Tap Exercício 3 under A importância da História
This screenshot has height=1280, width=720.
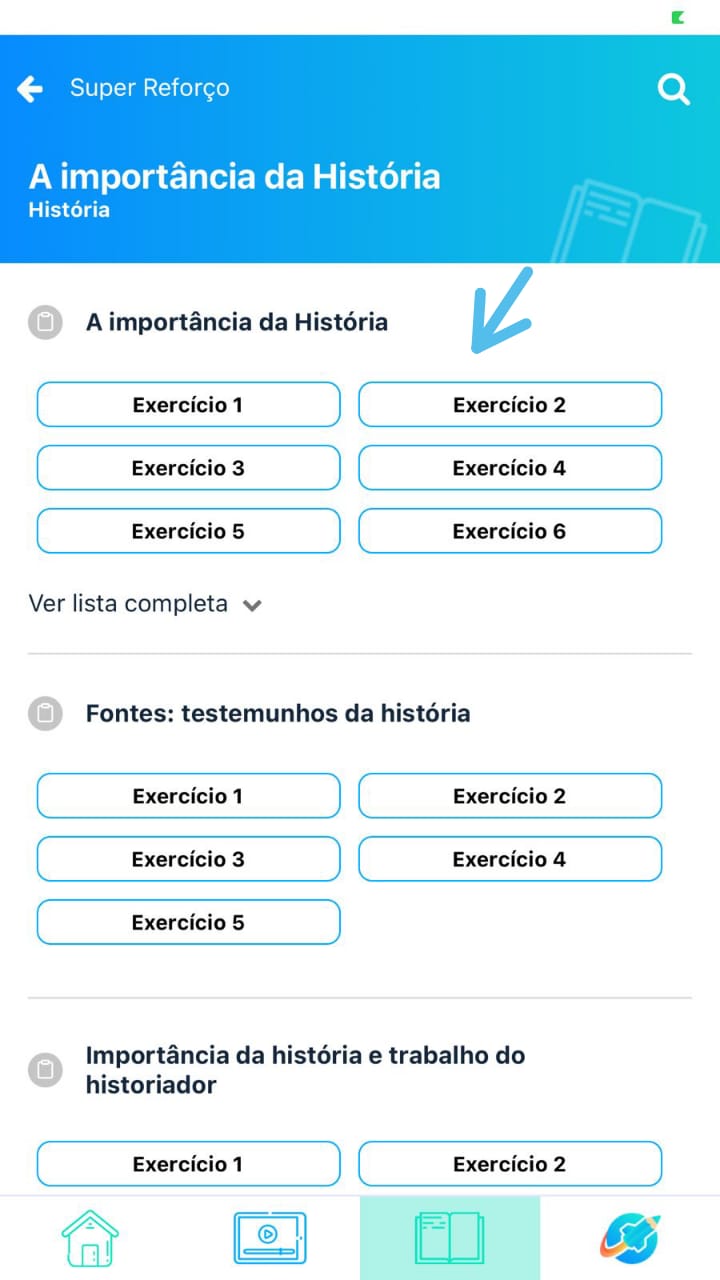tap(188, 468)
